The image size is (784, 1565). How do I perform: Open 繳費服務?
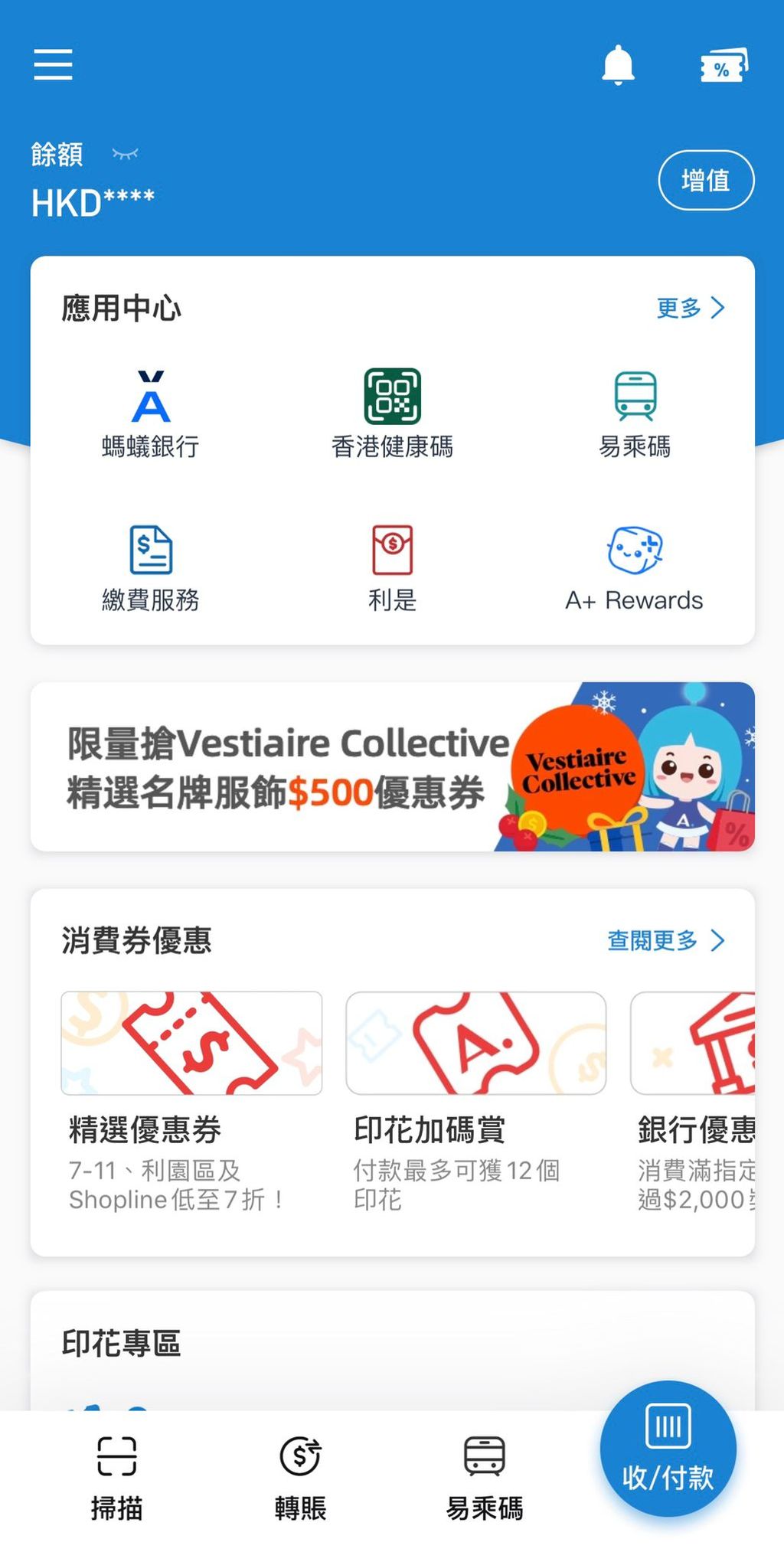pos(151,567)
